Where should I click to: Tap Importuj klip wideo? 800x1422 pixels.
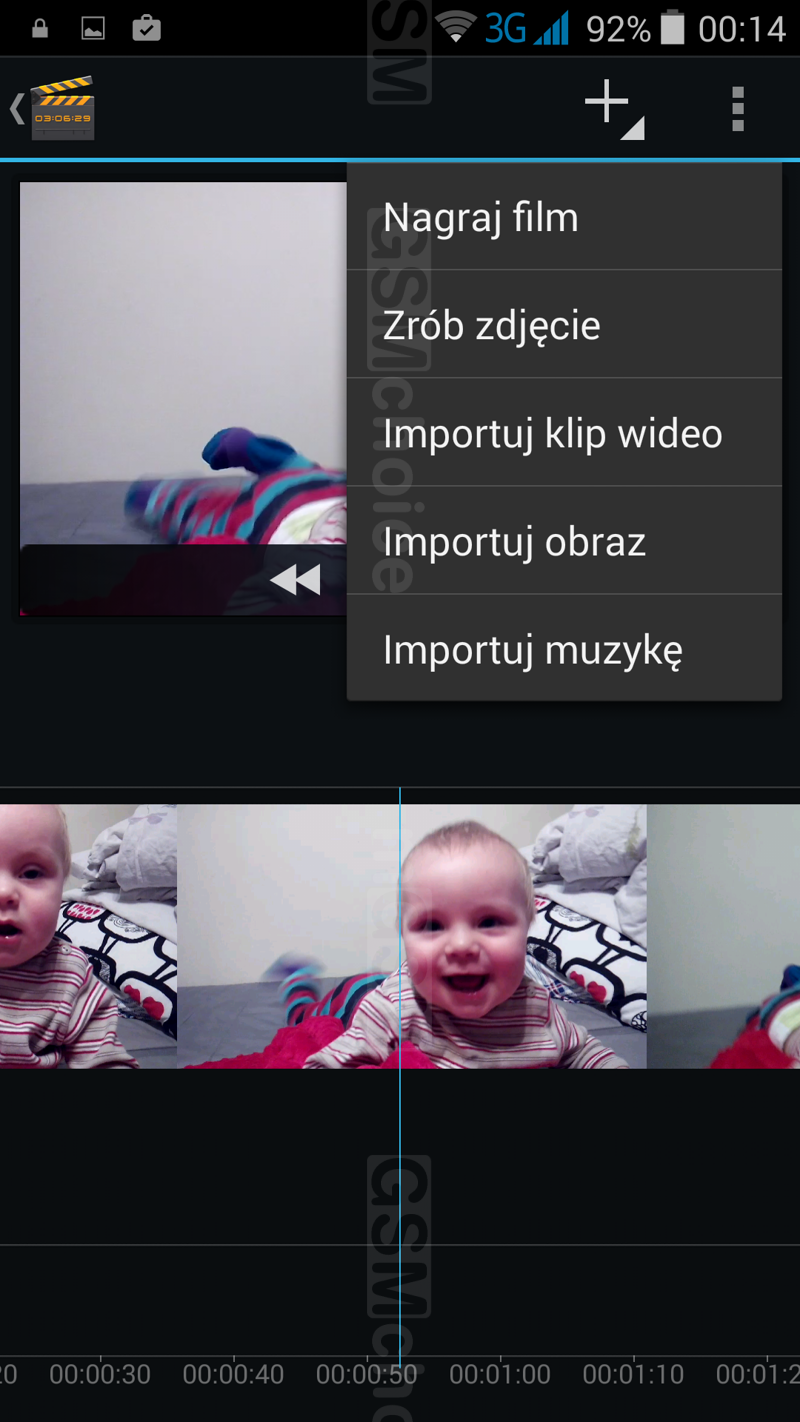564,433
